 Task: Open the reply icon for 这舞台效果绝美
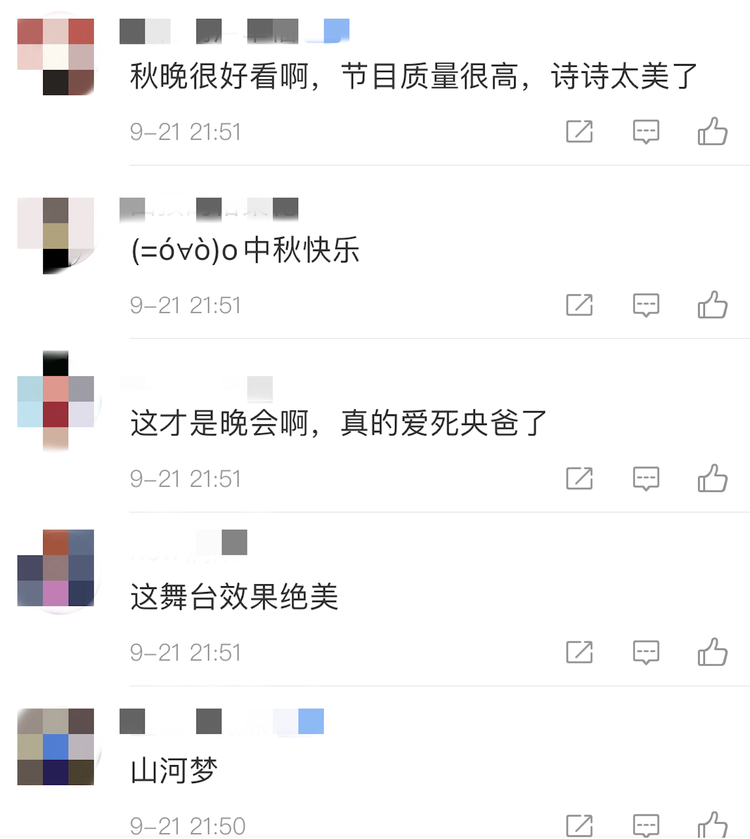[645, 651]
